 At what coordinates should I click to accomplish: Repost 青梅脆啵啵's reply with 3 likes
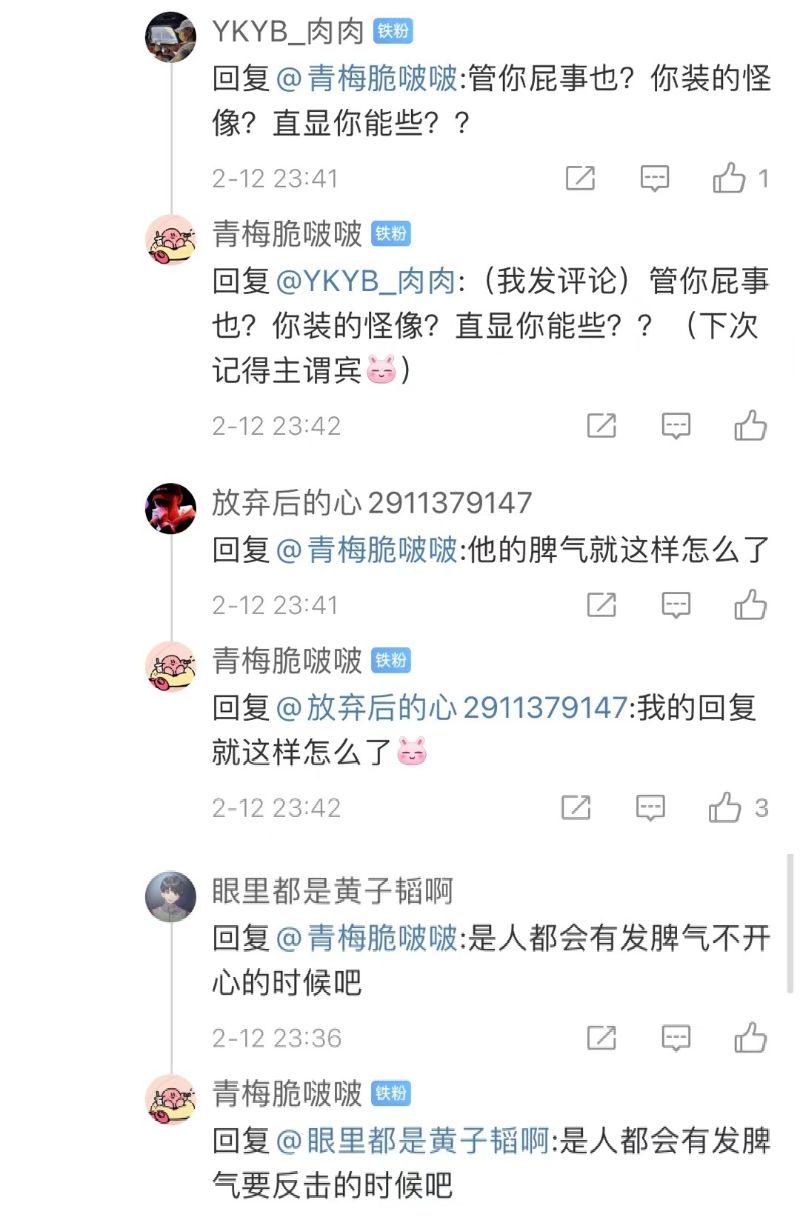tap(576, 808)
